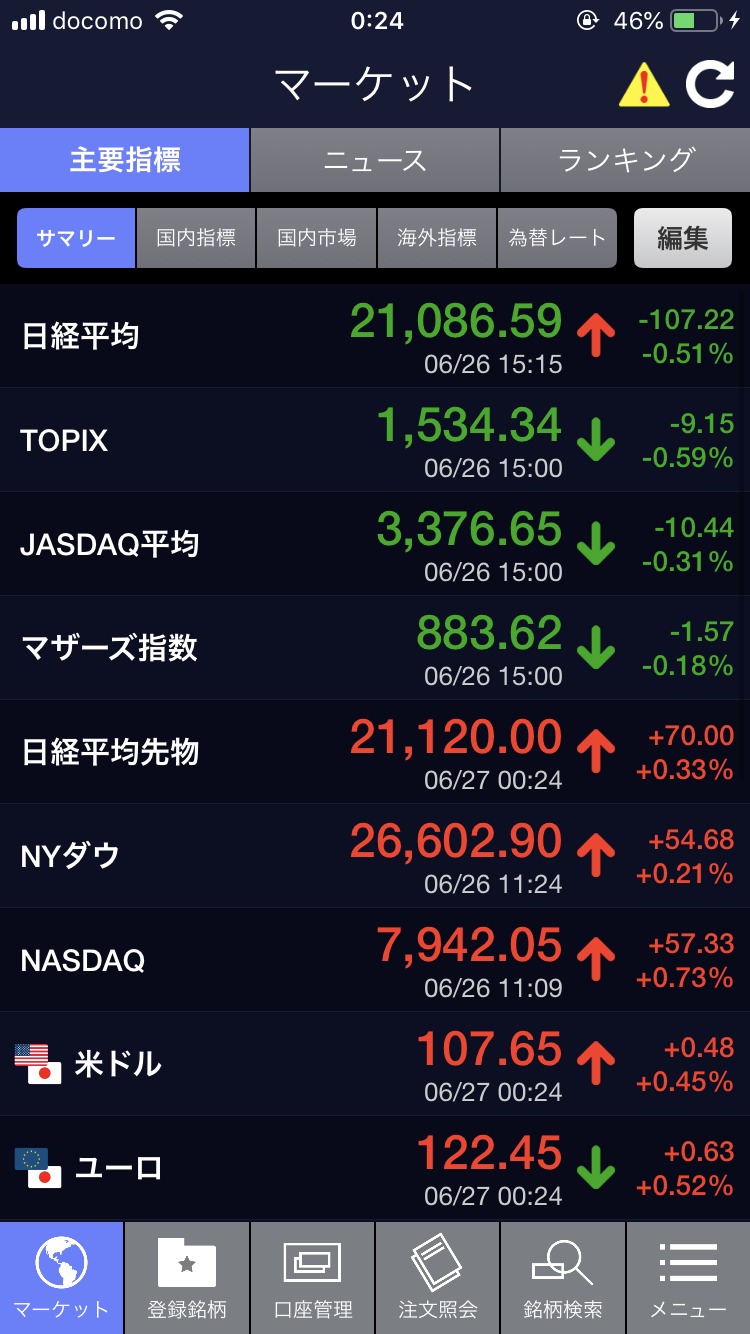
Task: Go to the 登録銘柄 tab
Action: tap(187, 1278)
